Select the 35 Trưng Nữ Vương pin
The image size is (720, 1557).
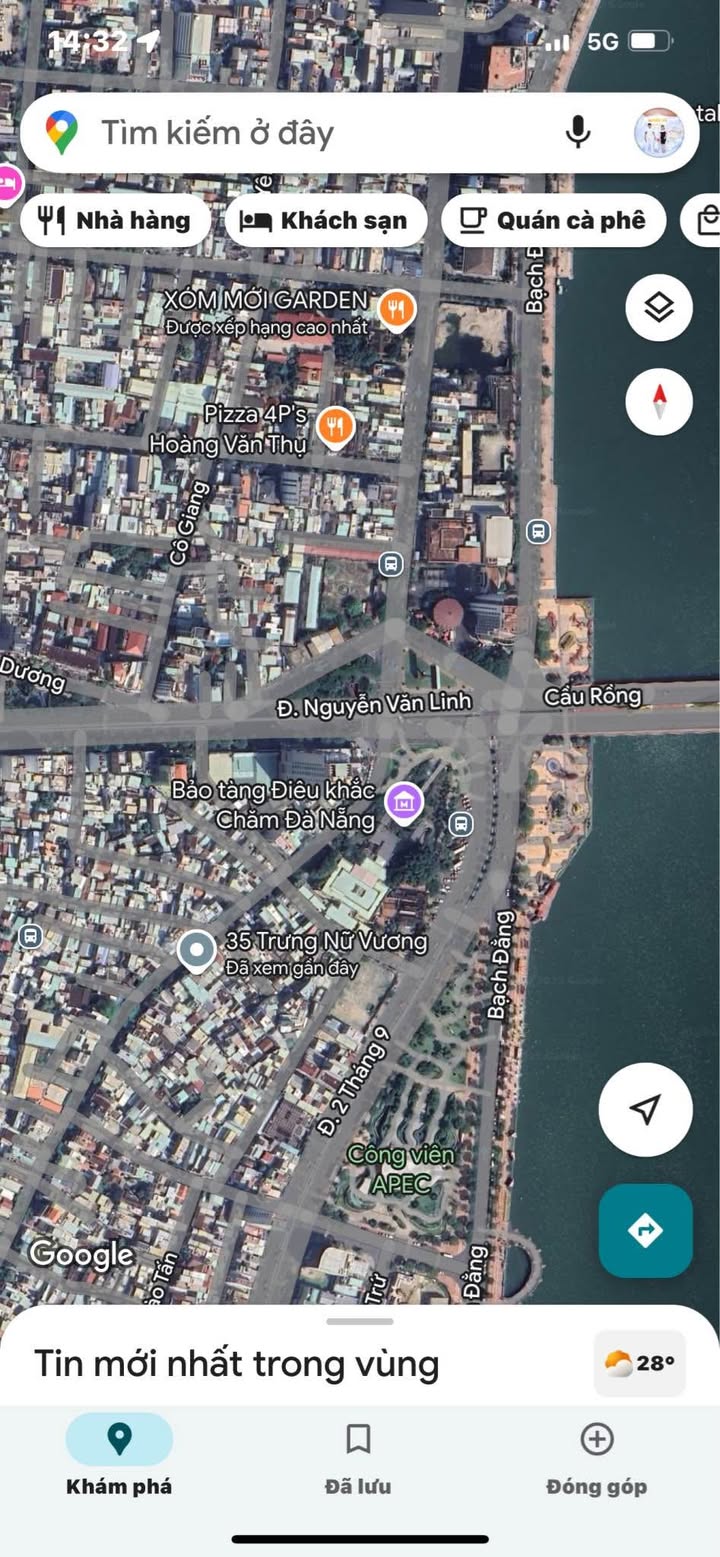pyautogui.click(x=196, y=950)
